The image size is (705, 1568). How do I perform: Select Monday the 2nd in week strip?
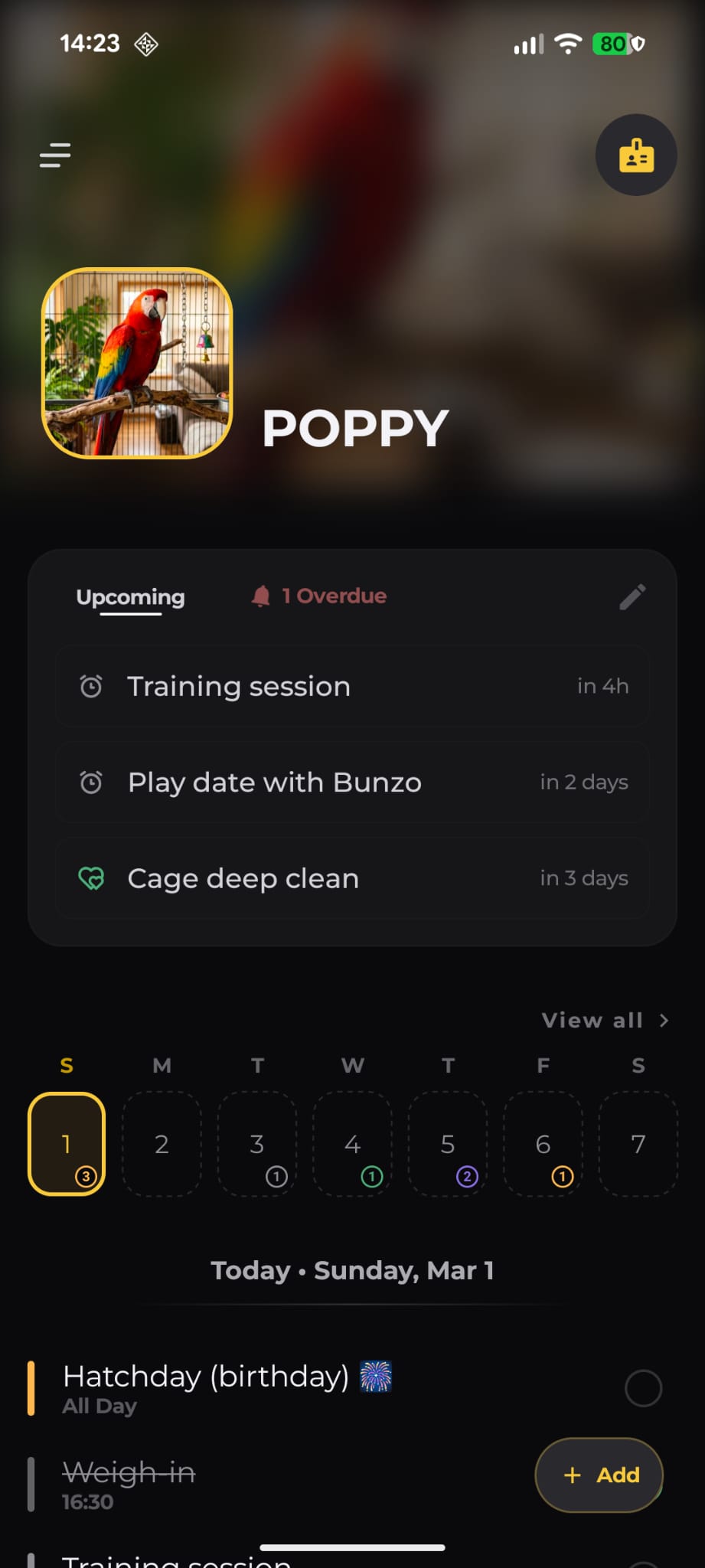(x=162, y=1145)
